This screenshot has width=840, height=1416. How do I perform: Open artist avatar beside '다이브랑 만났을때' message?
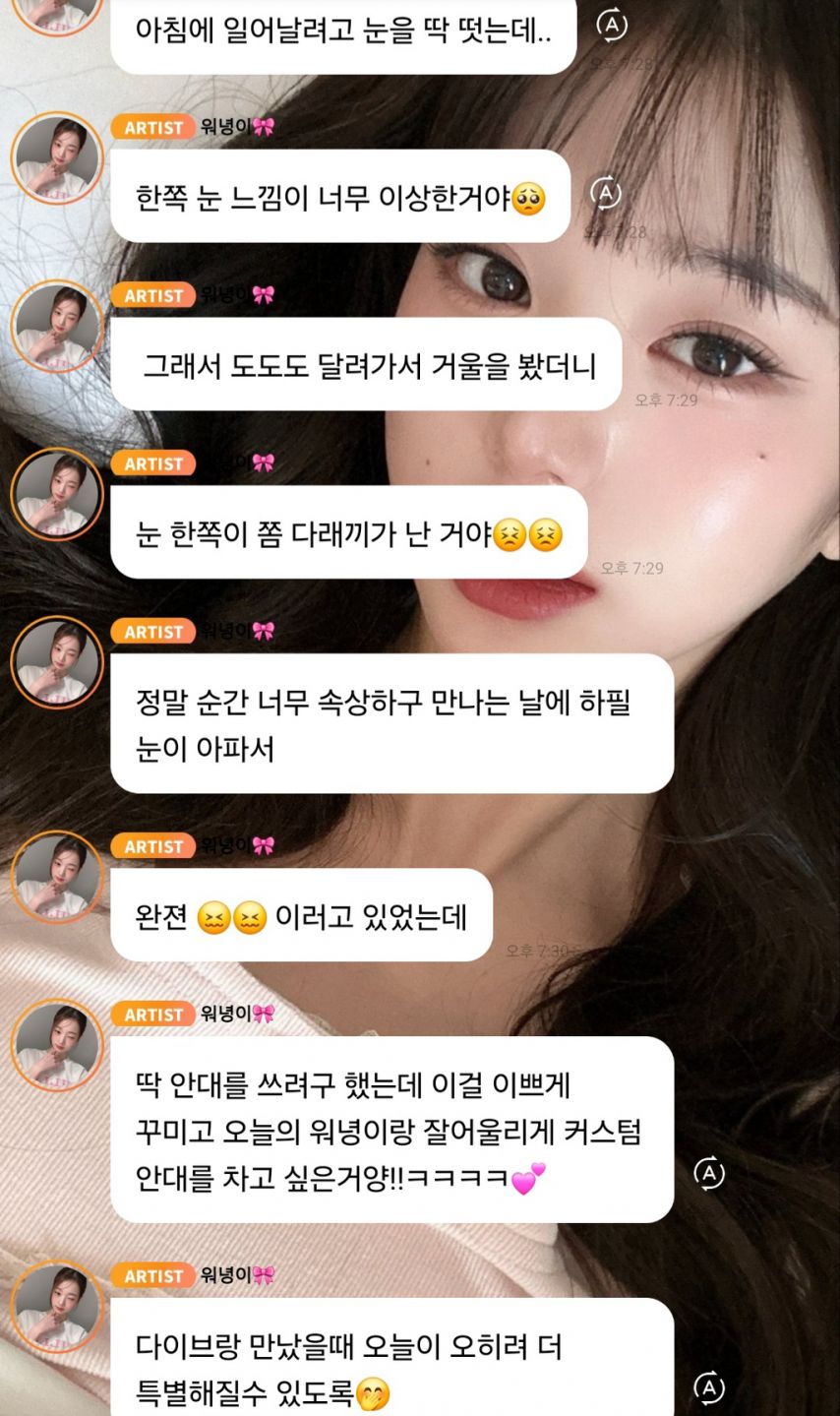click(57, 1307)
